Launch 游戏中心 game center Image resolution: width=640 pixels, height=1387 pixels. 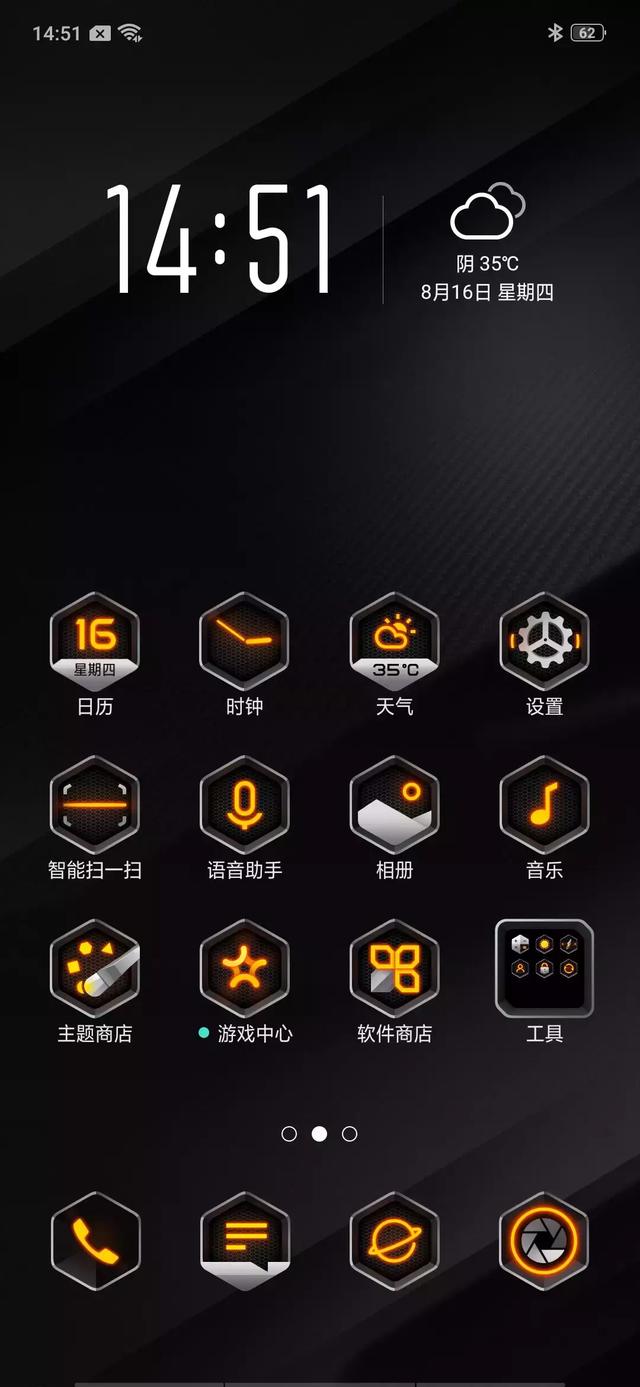click(x=244, y=968)
